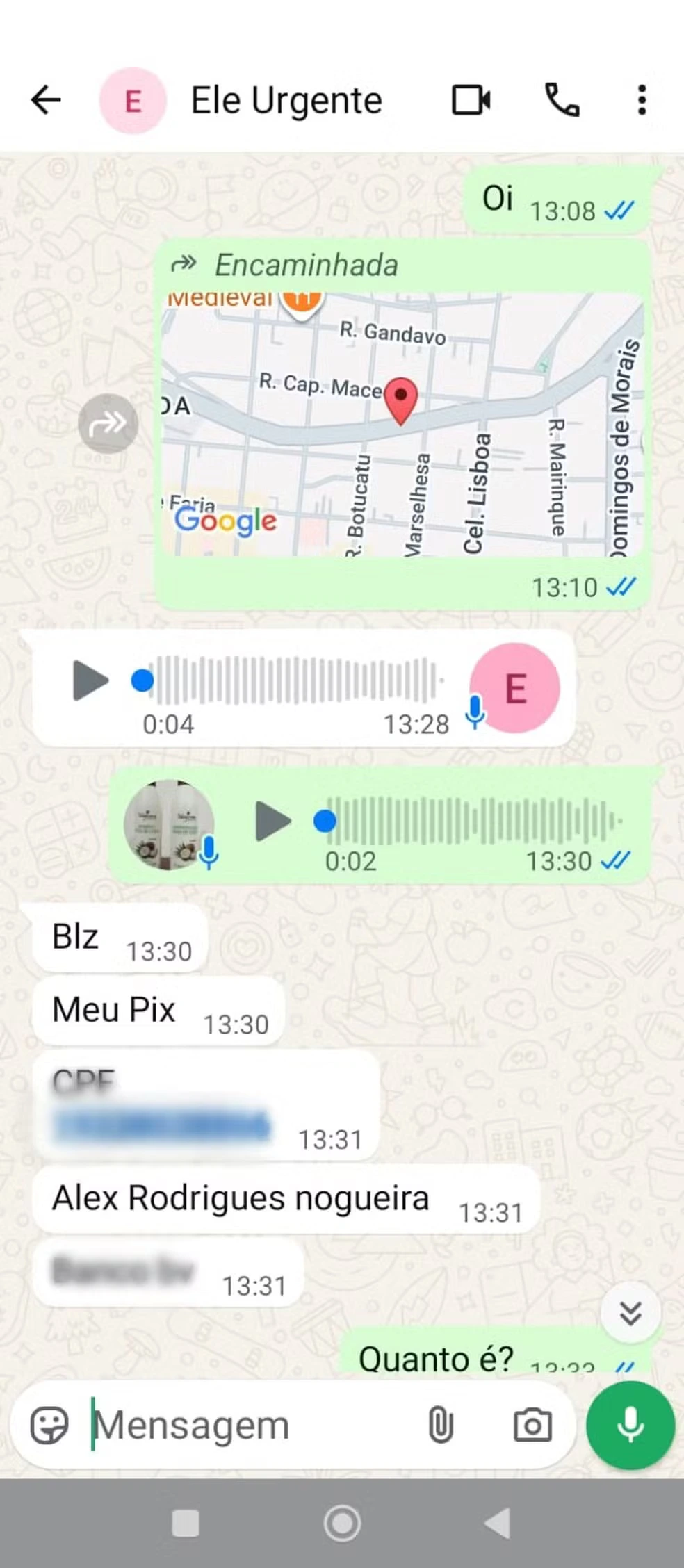The height and width of the screenshot is (1568, 684).
Task: Open the camera from the message bar
Action: (532, 1426)
